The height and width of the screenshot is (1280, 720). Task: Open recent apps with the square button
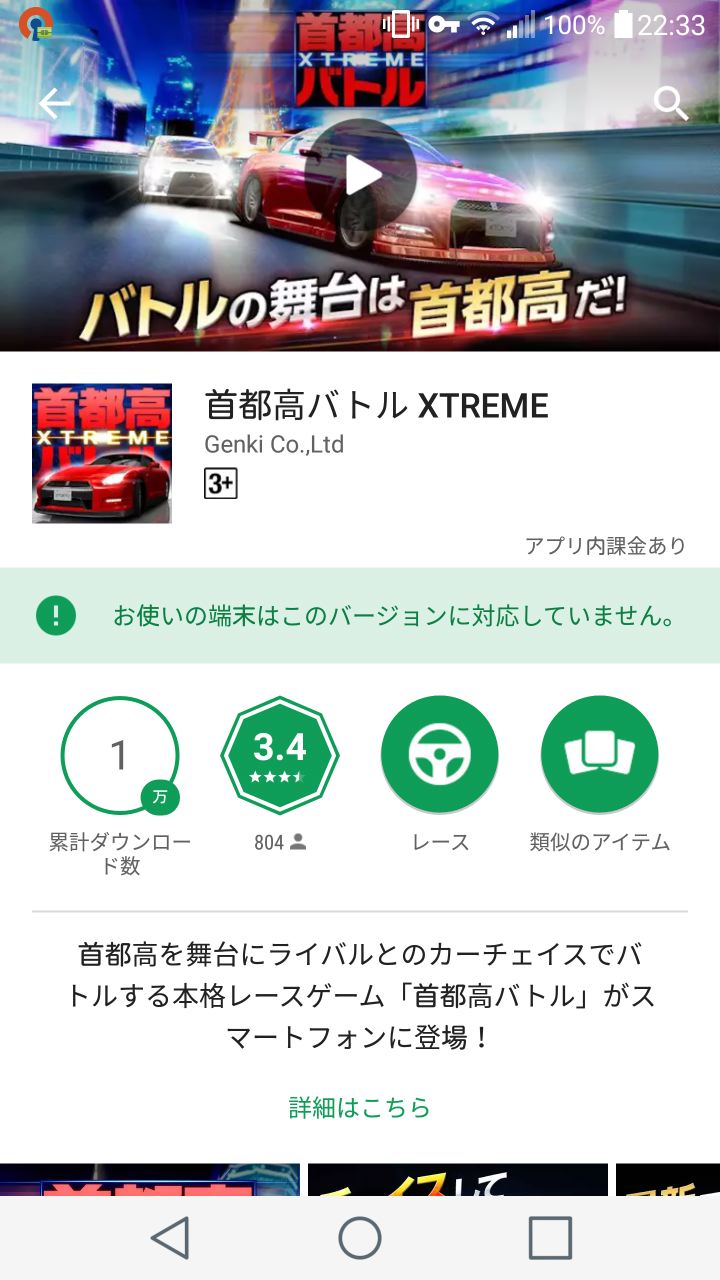[550, 1238]
